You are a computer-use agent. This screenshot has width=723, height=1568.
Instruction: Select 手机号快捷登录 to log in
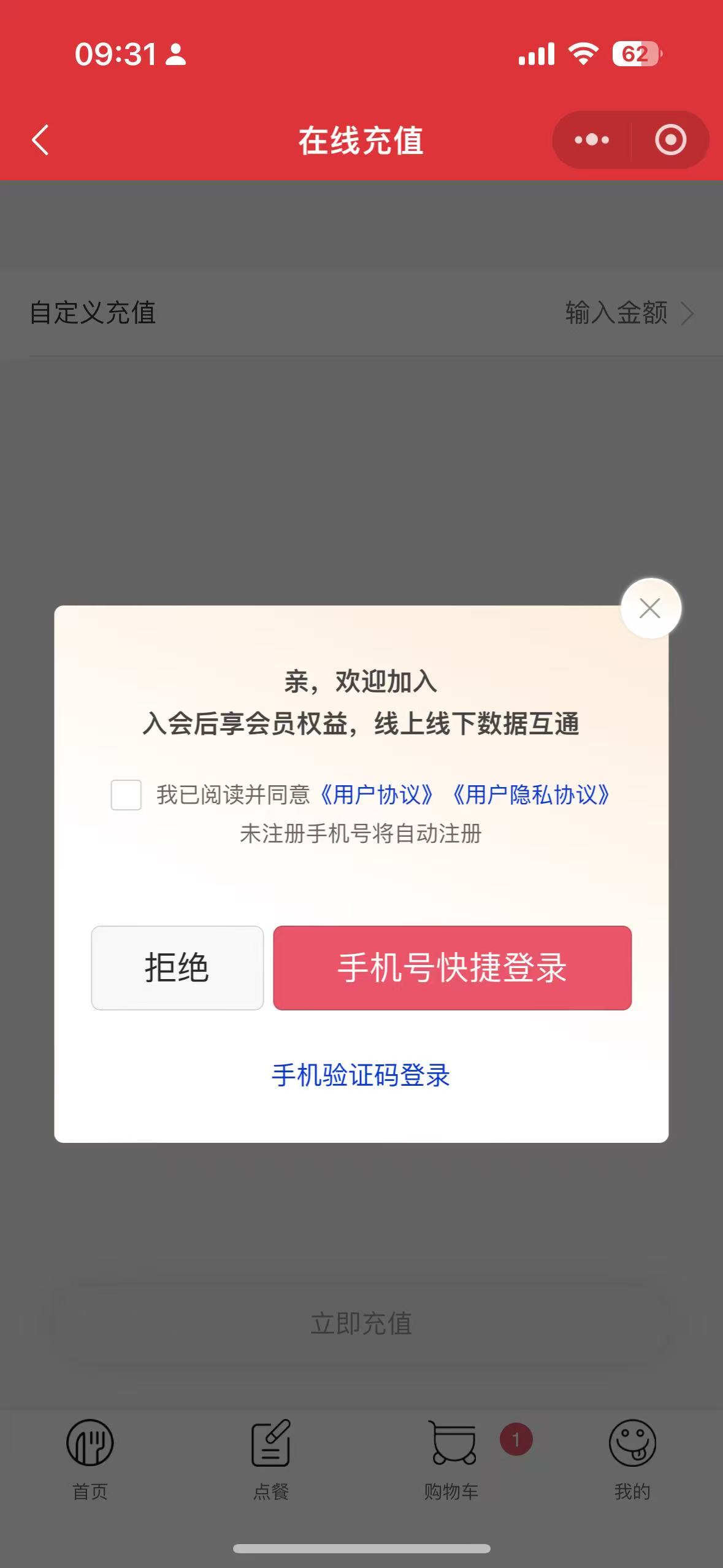[452, 967]
